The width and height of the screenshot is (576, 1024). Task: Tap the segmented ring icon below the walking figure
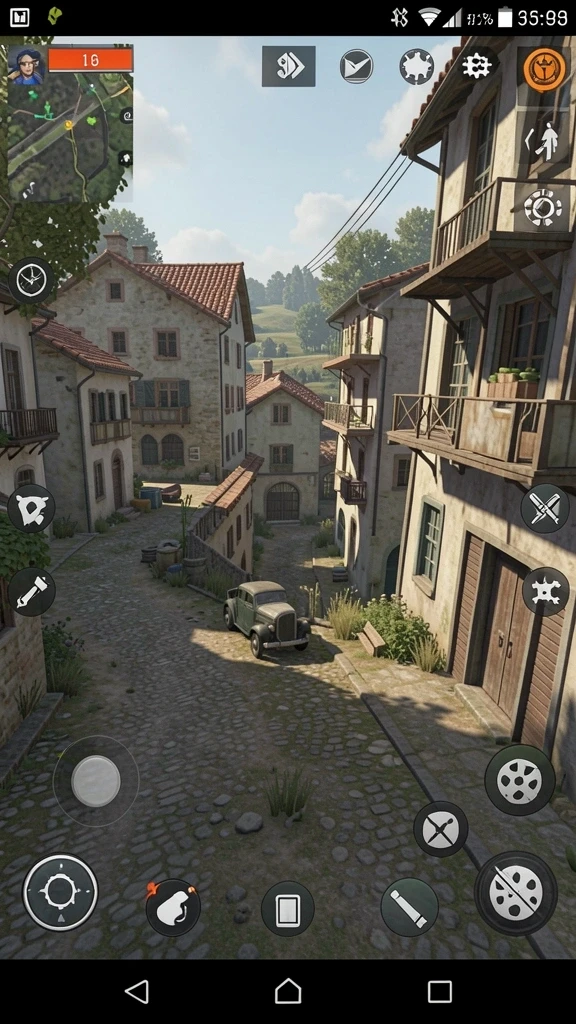pyautogui.click(x=543, y=208)
